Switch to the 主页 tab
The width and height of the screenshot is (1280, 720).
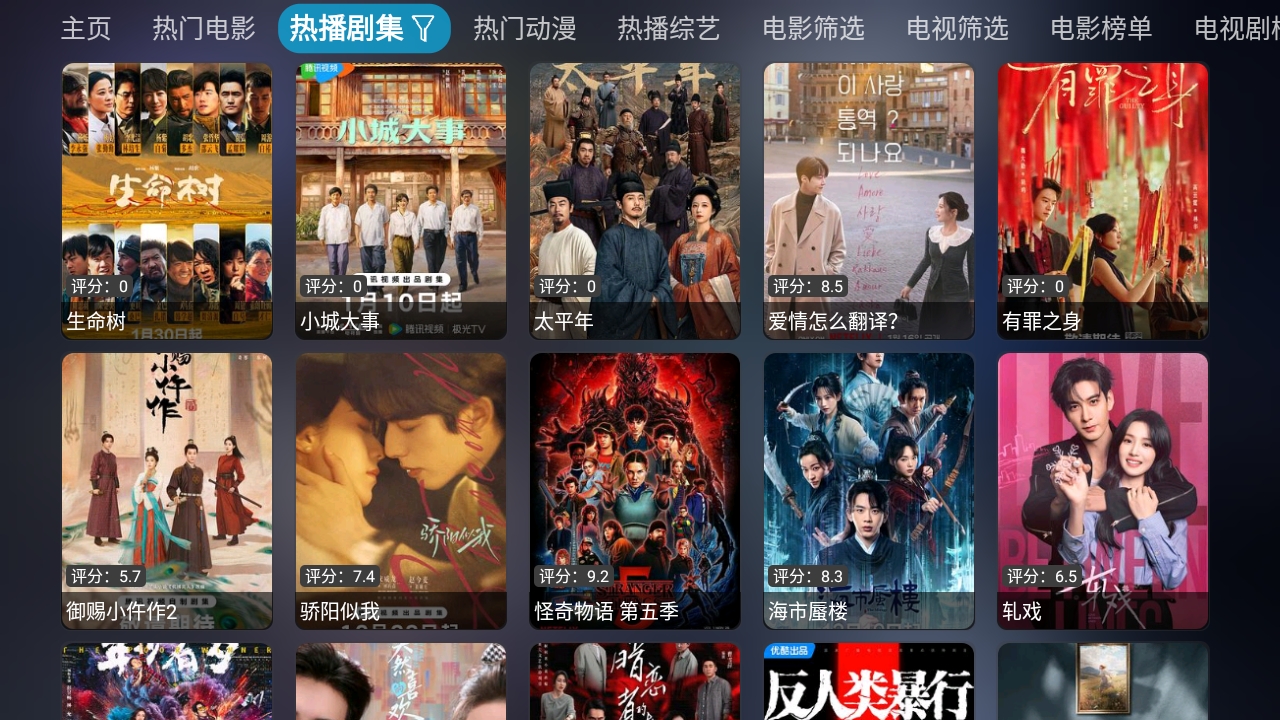[86, 29]
